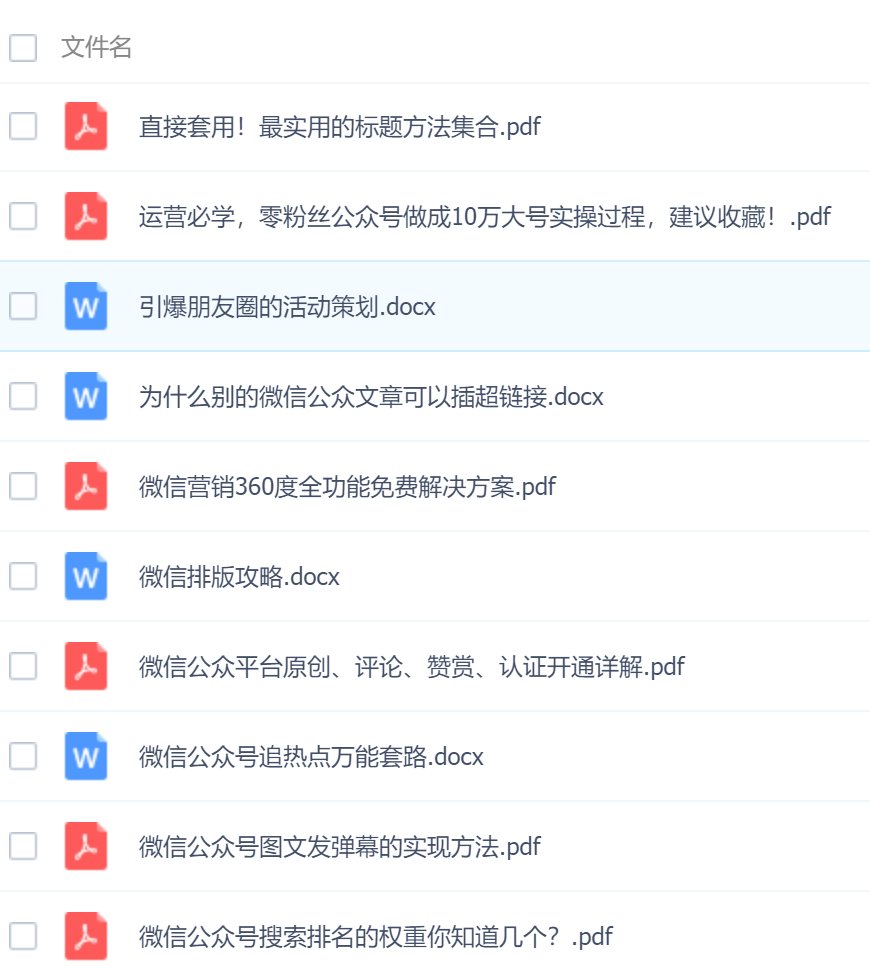Click the PDF icon for 微信公众号搜索排名的权重你知道几个？
Viewport: 870px width, 971px height.
85,937
